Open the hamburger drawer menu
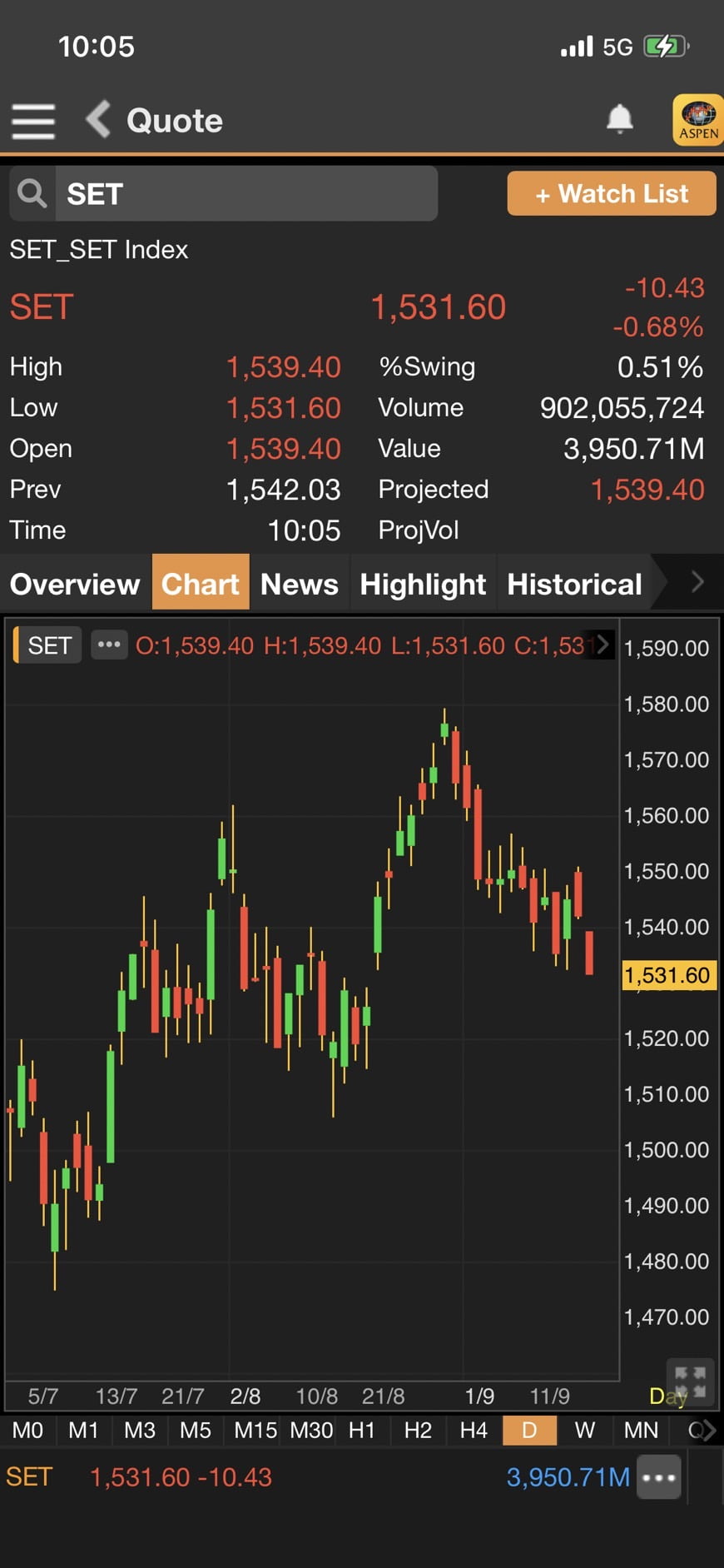Viewport: 724px width, 1568px height. pos(33,122)
